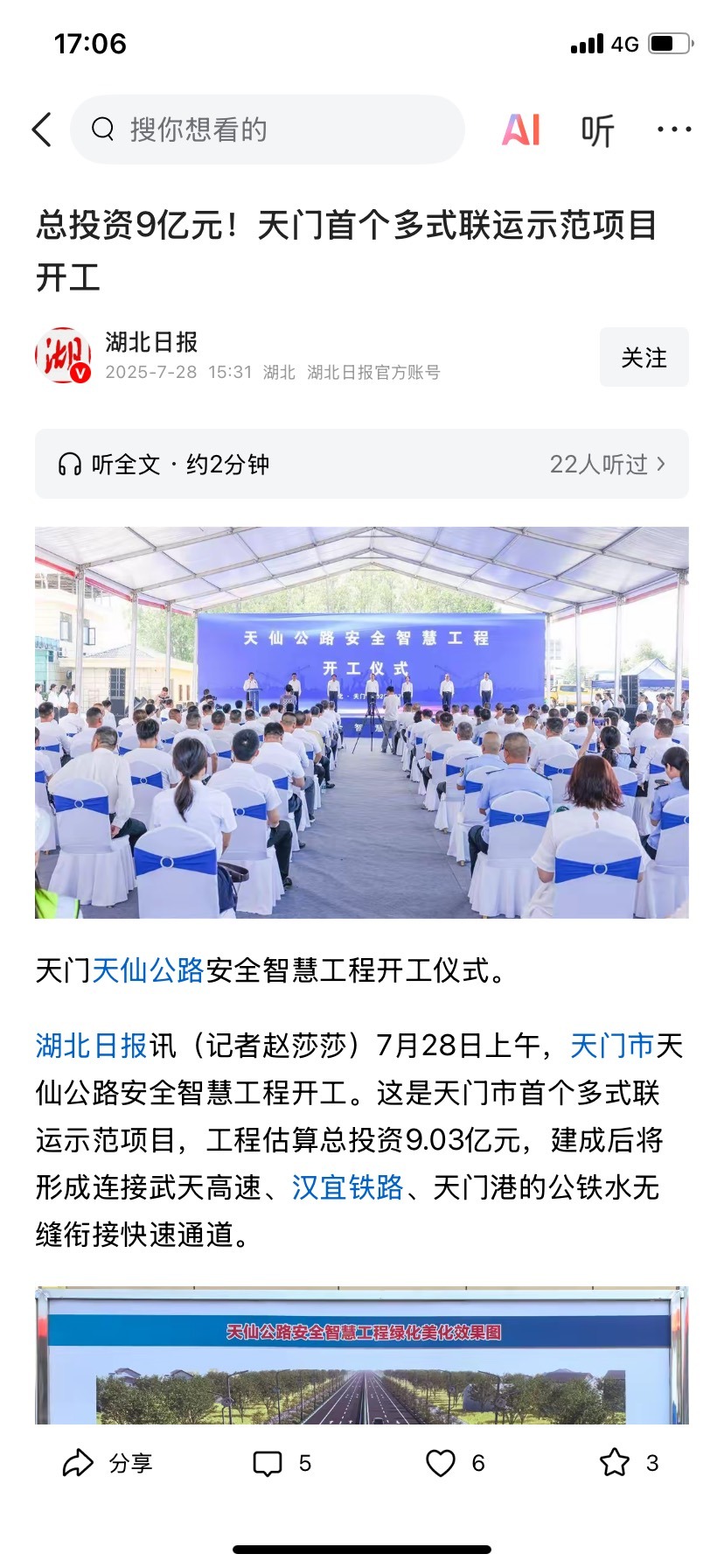The height and width of the screenshot is (1568, 724).
Task: Open the 湖北日报 link in the text
Action: pos(92,1046)
